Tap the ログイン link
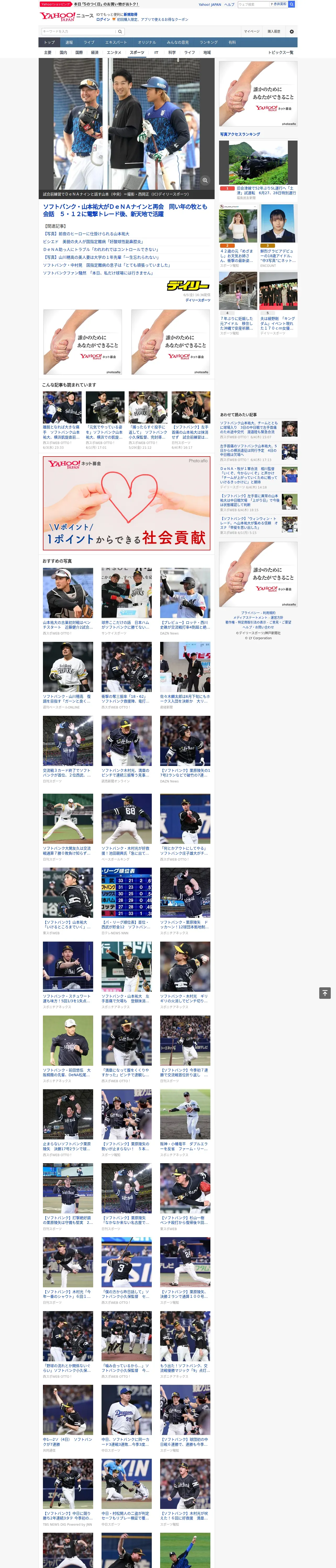Image resolution: width=336 pixels, height=1568 pixels. tap(104, 20)
